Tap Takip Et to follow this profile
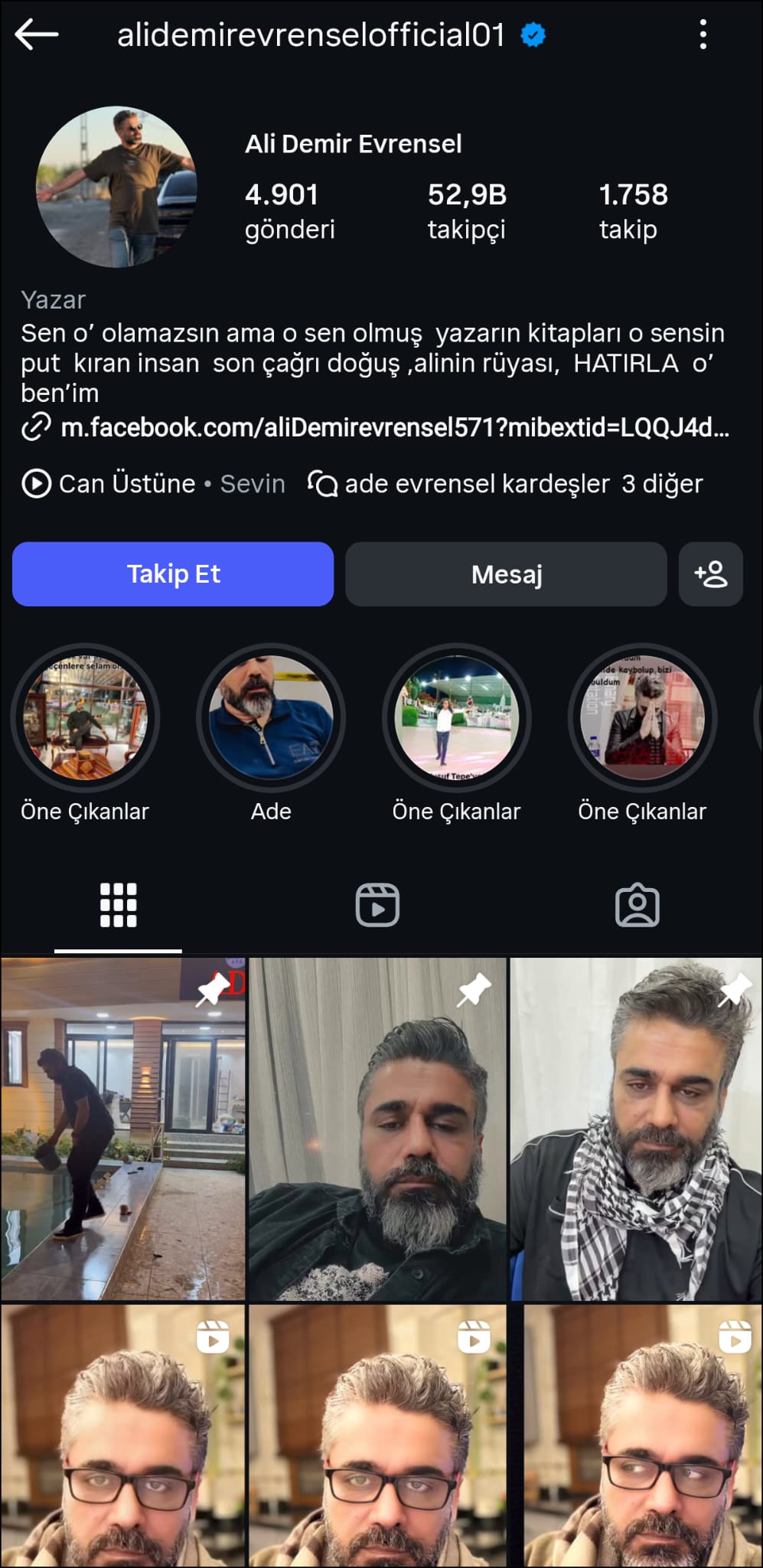 pos(173,574)
